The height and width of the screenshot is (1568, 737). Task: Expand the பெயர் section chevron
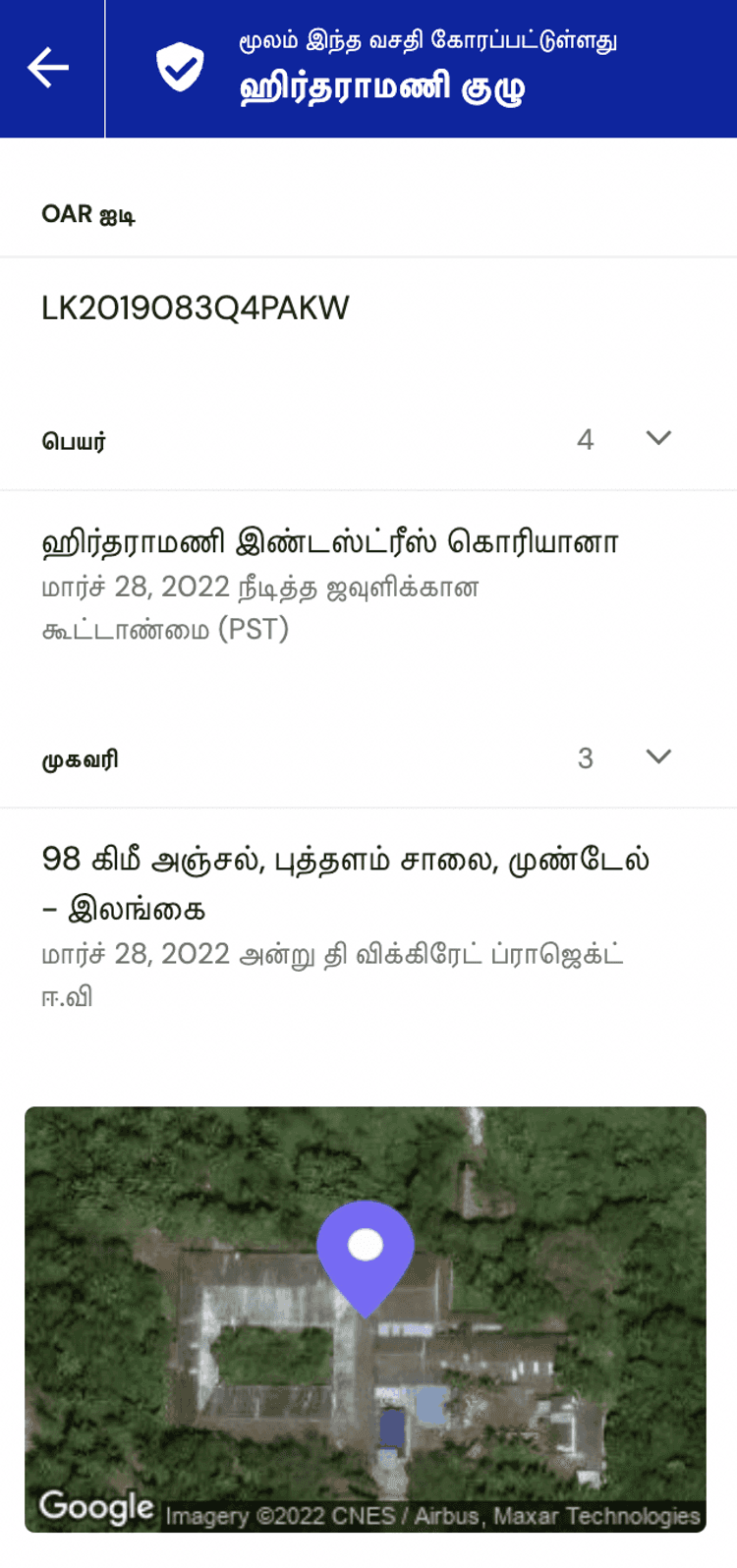(x=658, y=438)
